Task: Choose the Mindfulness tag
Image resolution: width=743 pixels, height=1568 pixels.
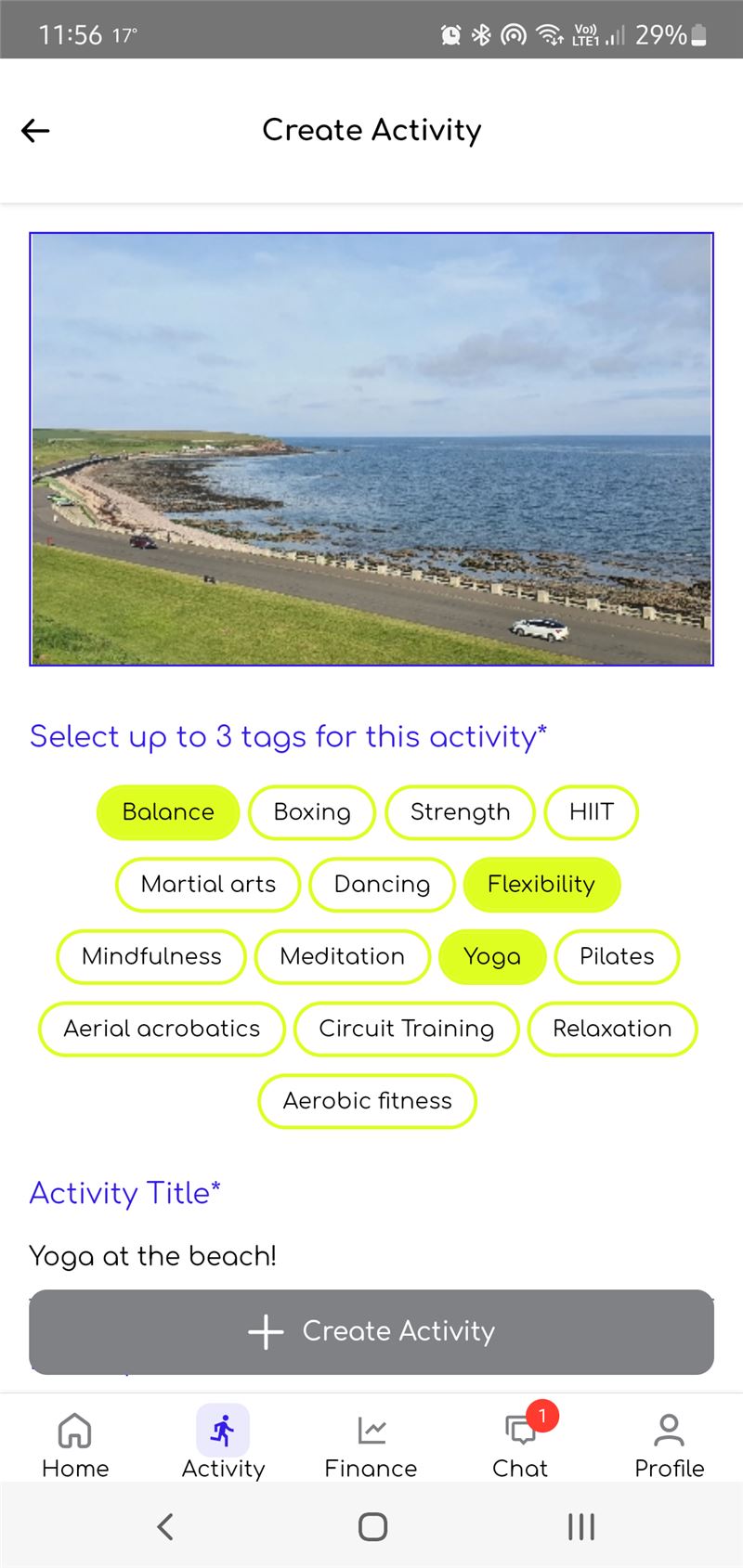Action: [x=151, y=957]
